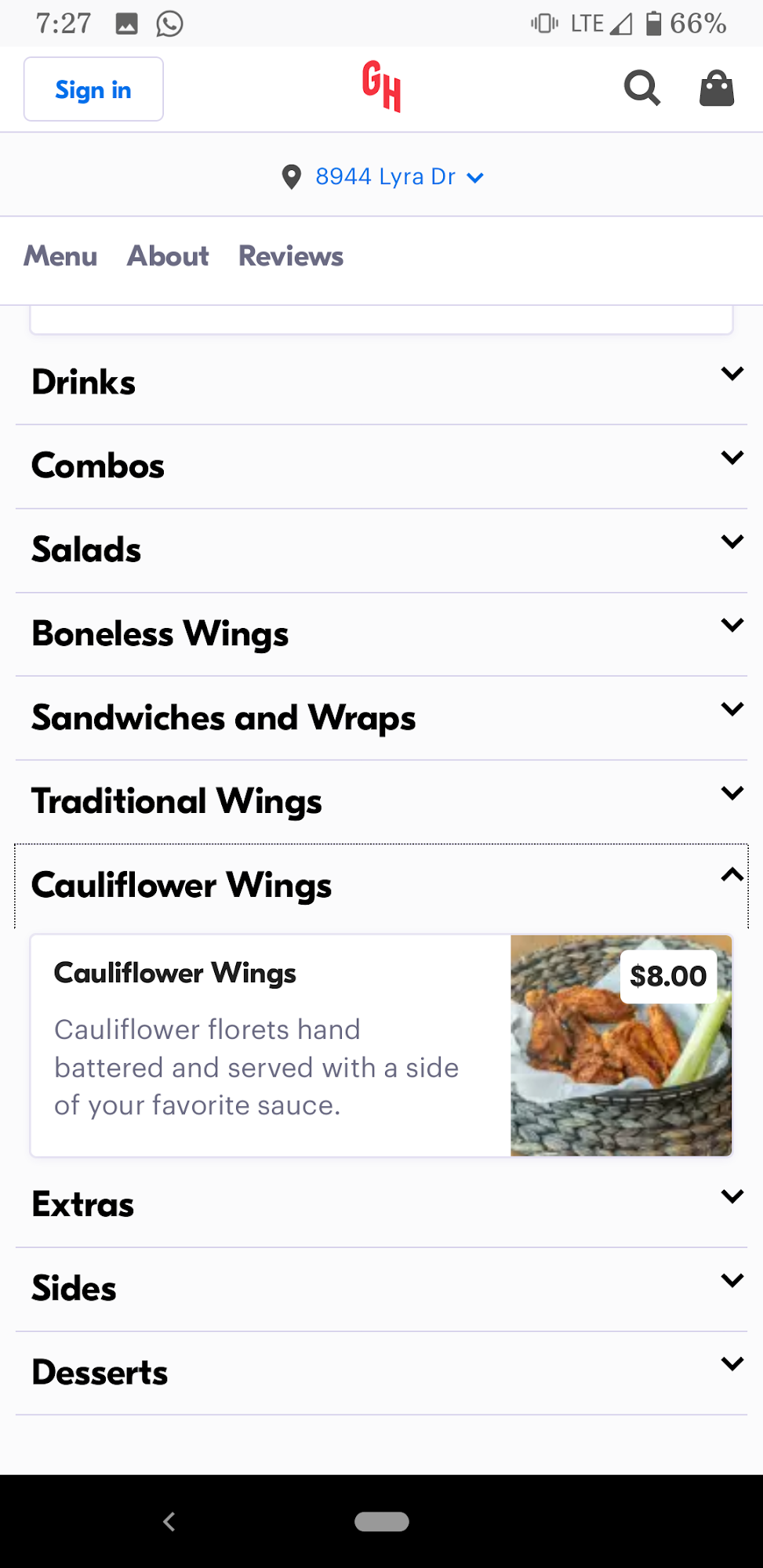
Task: Switch to the About tab
Action: pos(168,256)
